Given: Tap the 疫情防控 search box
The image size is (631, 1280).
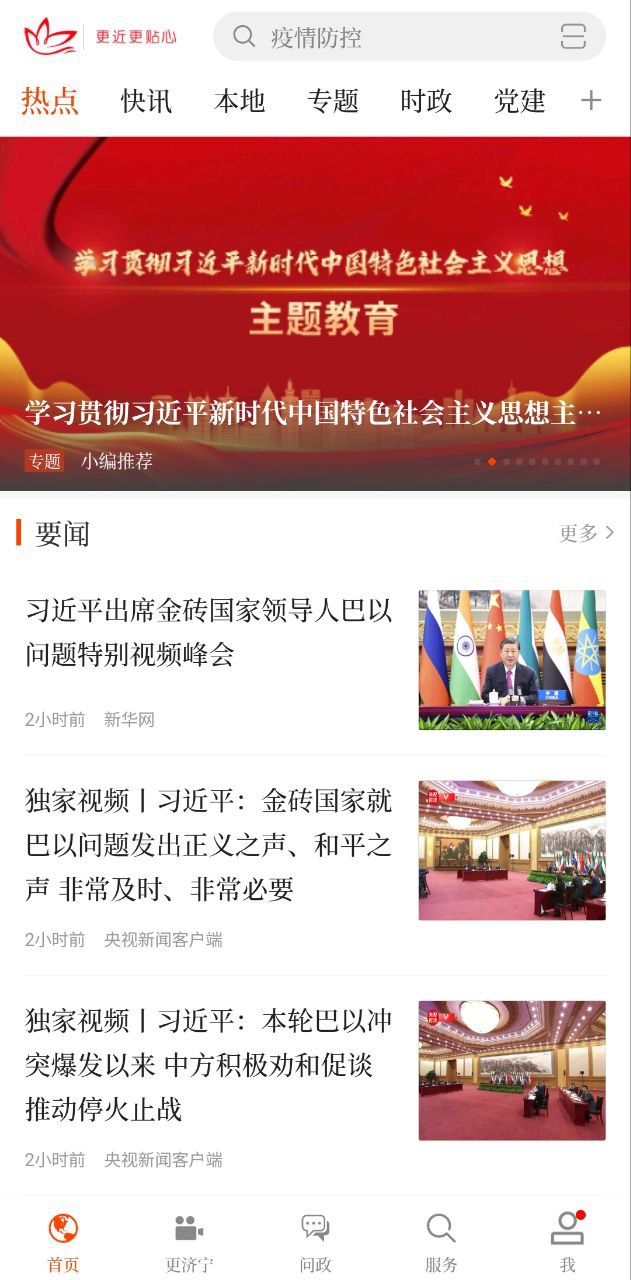Looking at the screenshot, I should point(390,37).
